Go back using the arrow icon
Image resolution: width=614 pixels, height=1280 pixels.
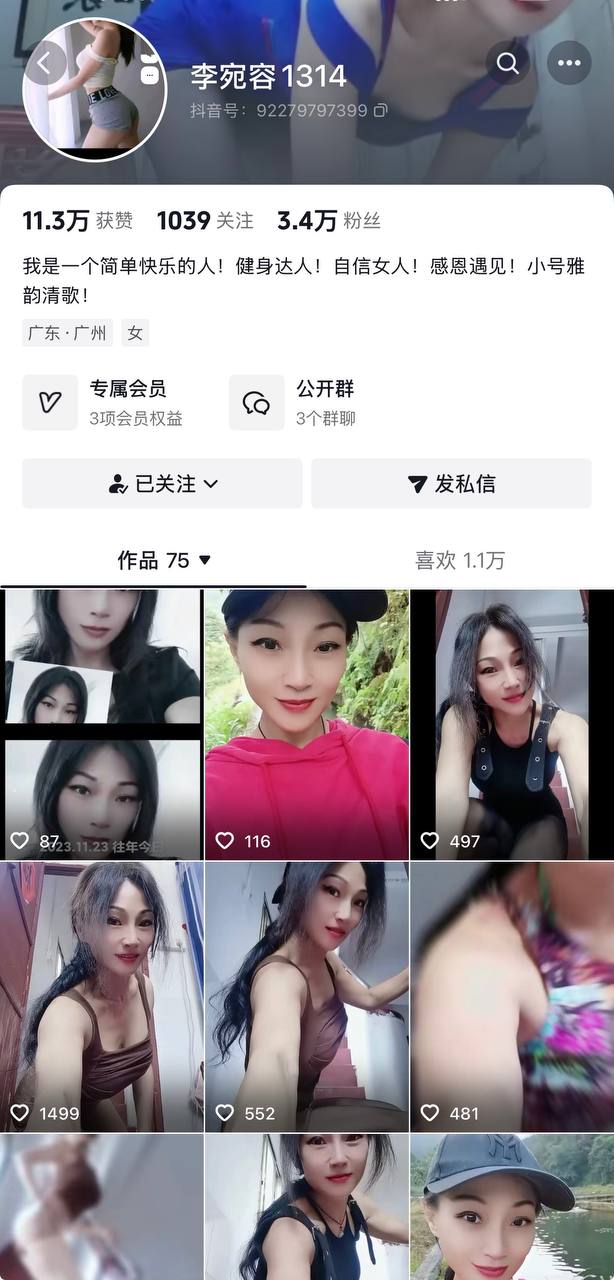pyautogui.click(x=44, y=63)
